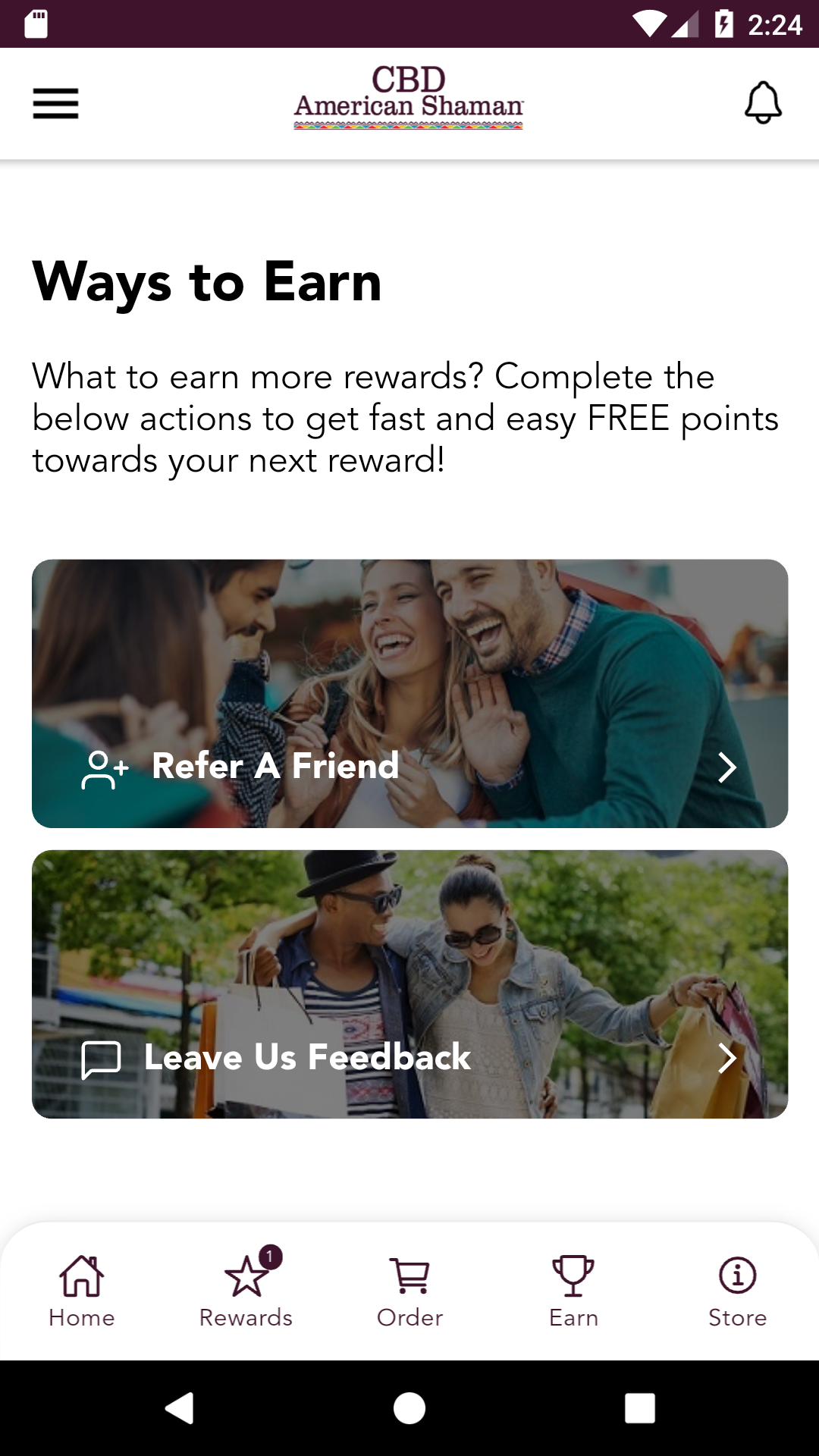
Task: Open the Leave Us Feedback card
Action: (409, 984)
